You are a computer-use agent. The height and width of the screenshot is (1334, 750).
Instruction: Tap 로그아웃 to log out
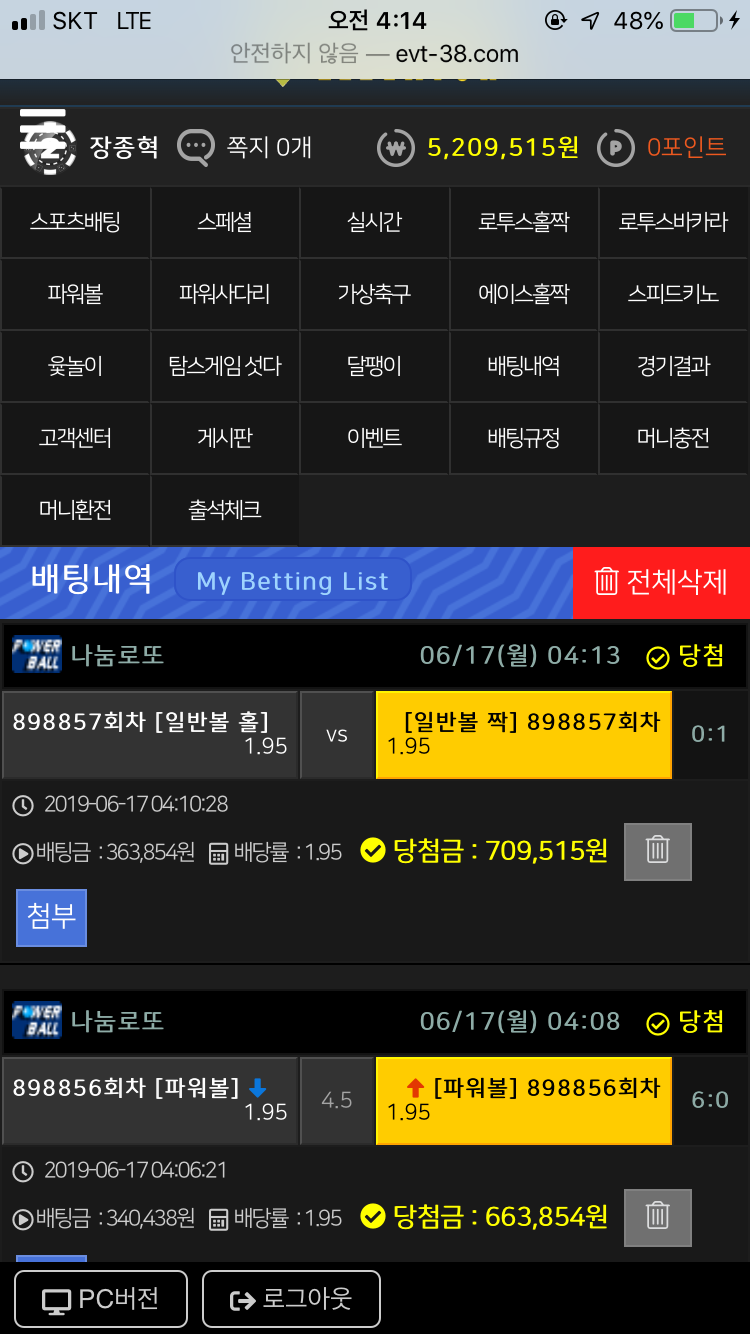point(291,1299)
